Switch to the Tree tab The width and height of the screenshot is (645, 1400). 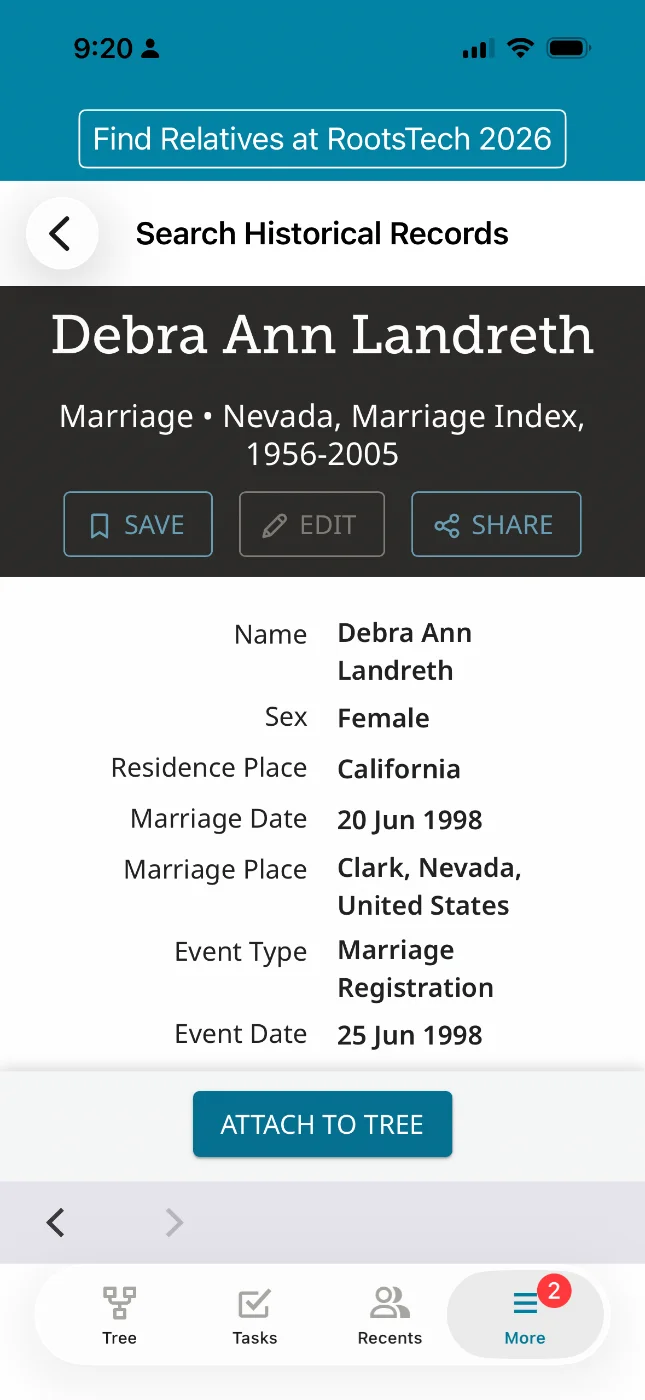[x=119, y=1315]
